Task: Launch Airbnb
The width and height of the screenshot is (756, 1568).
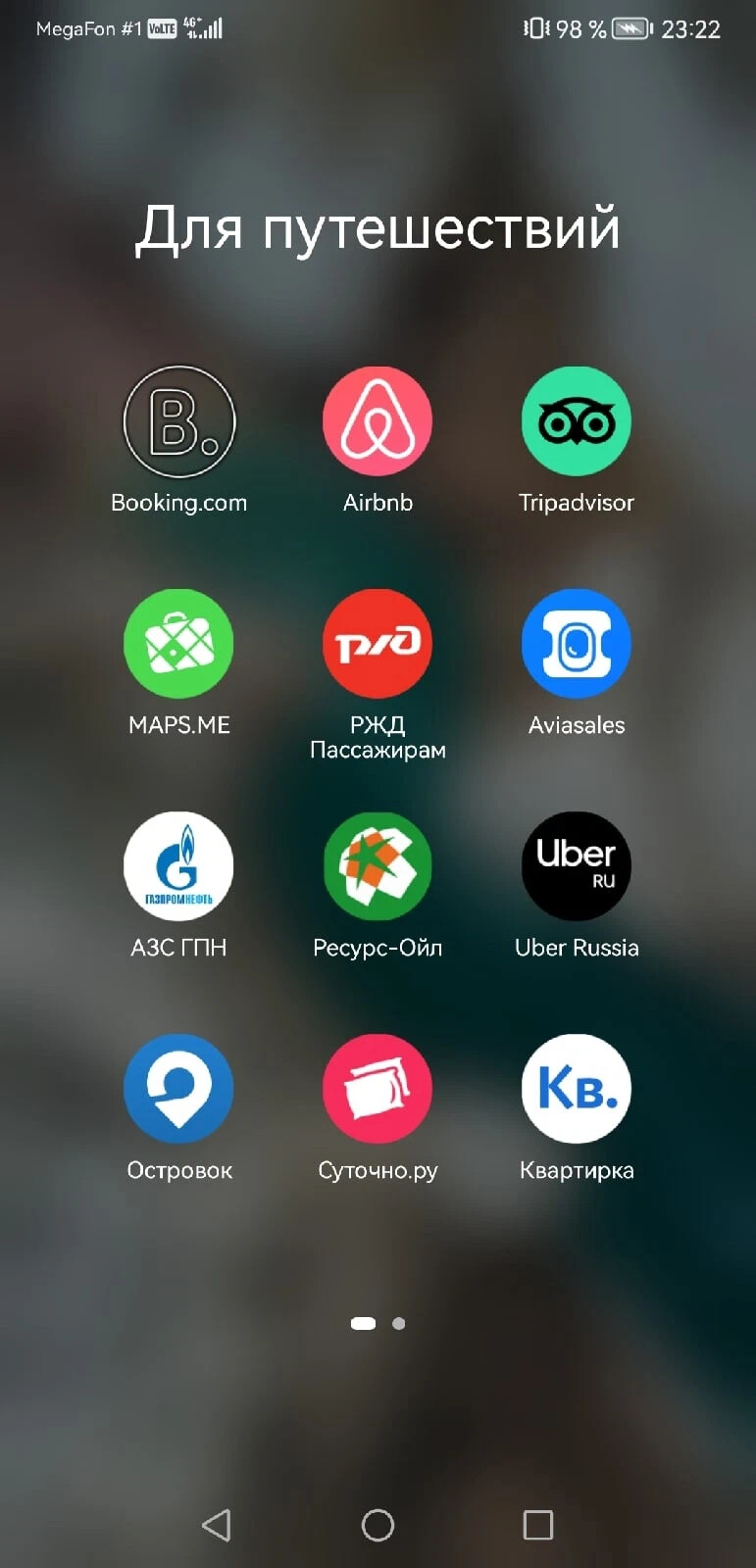Action: pos(378,421)
